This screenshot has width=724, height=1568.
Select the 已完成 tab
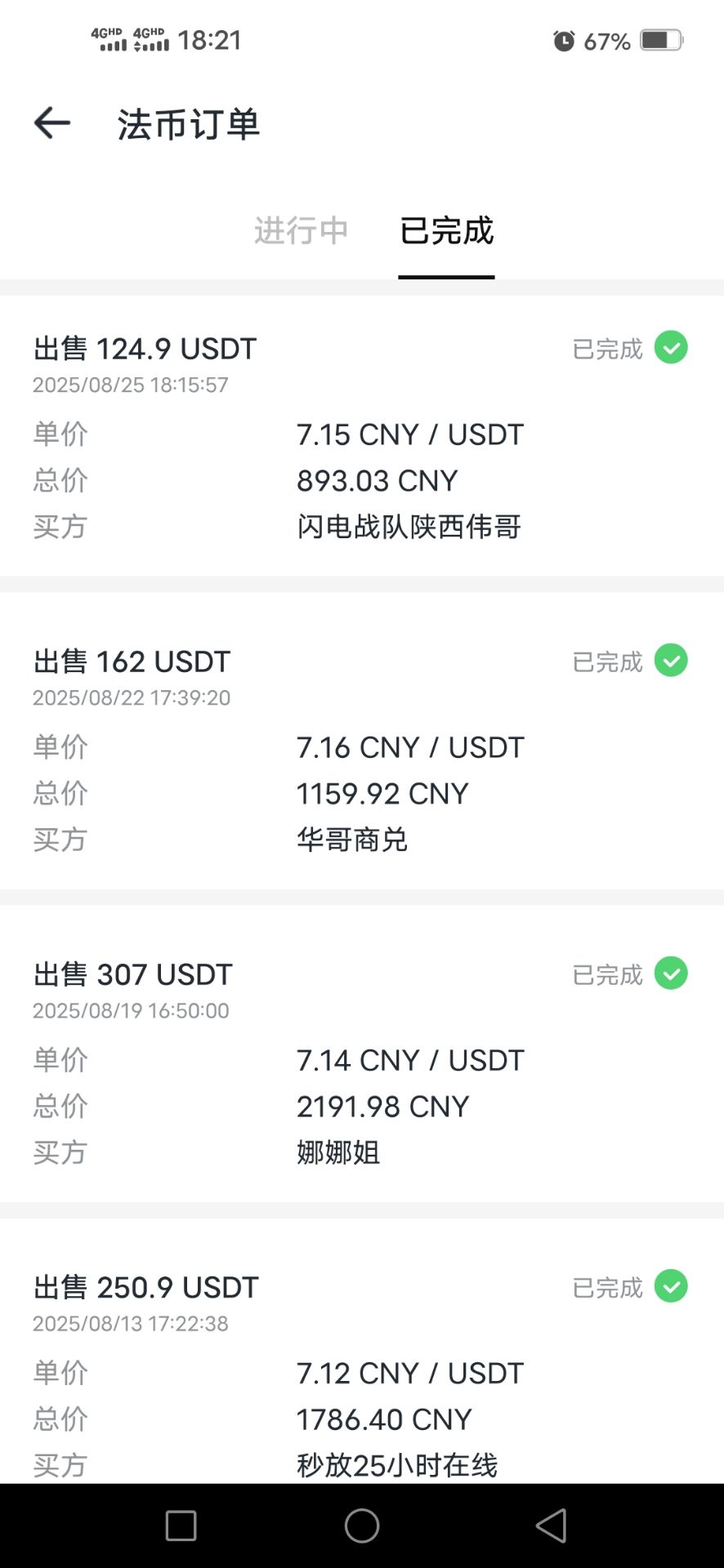pos(446,231)
